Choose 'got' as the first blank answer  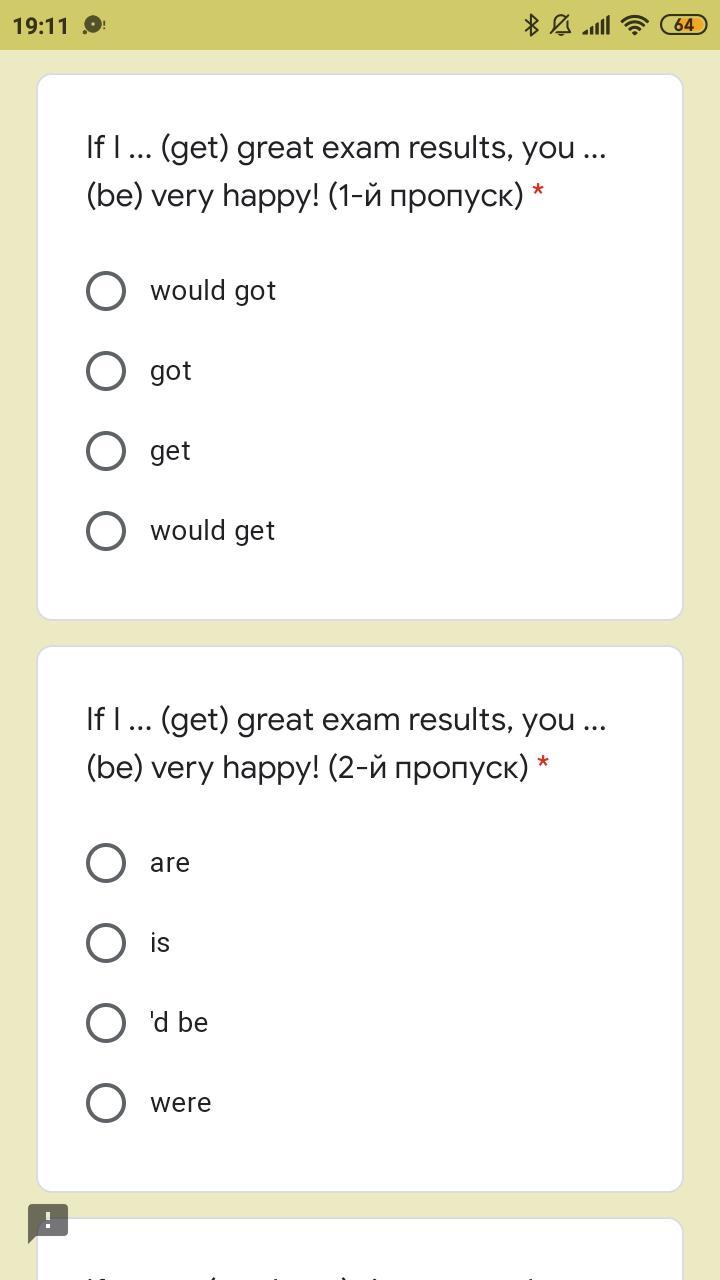(x=106, y=371)
